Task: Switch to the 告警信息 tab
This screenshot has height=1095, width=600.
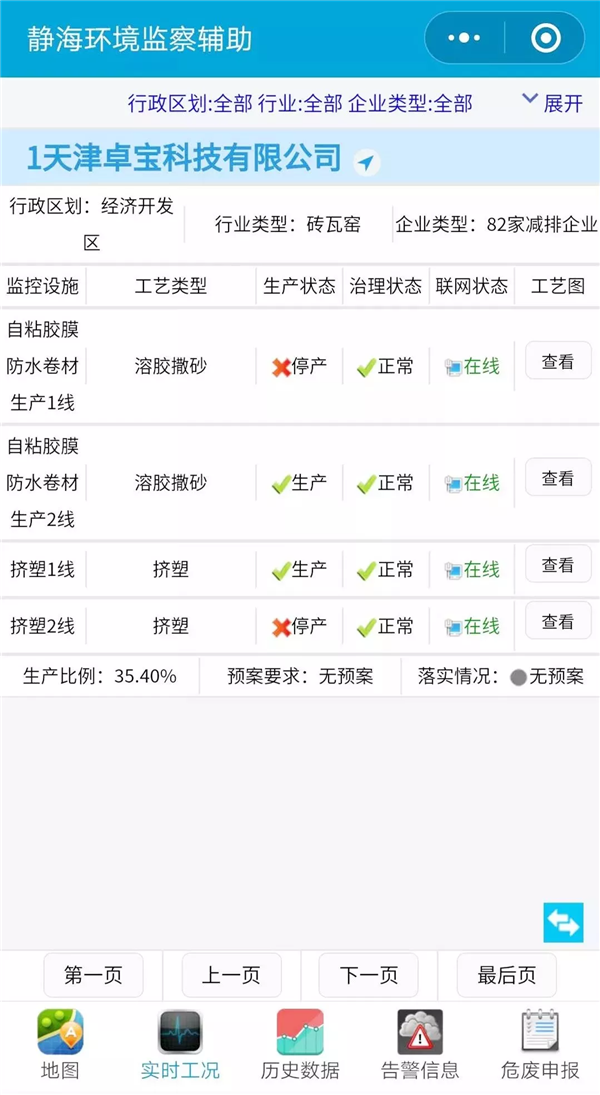Action: pyautogui.click(x=420, y=1044)
